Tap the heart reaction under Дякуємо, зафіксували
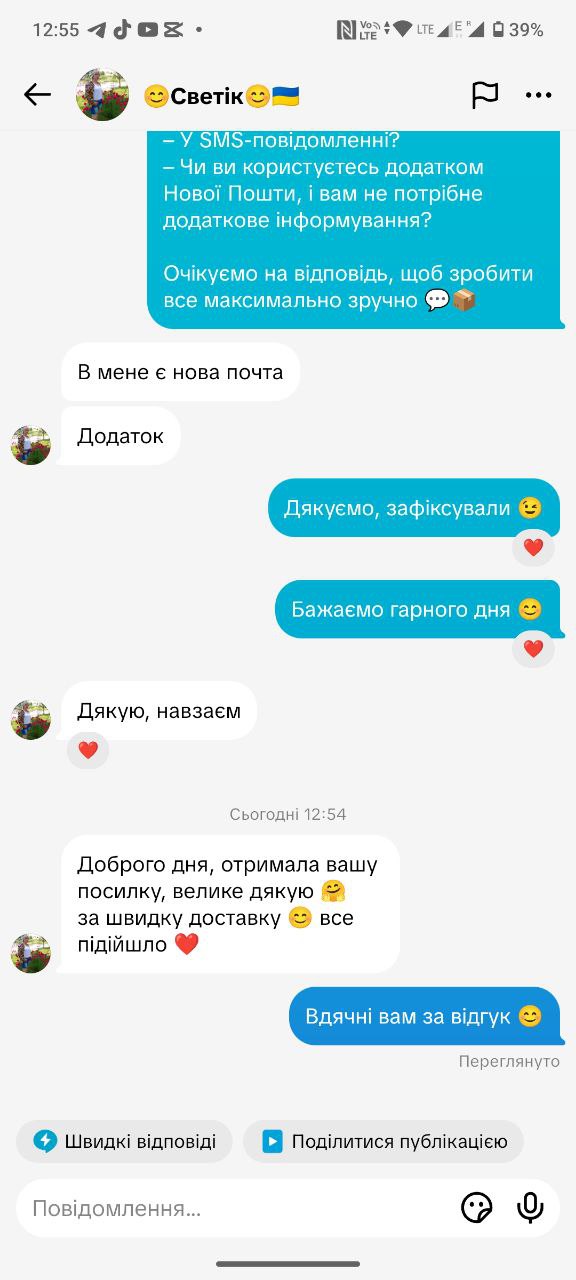Viewport: 576px width, 1280px height. (x=533, y=547)
